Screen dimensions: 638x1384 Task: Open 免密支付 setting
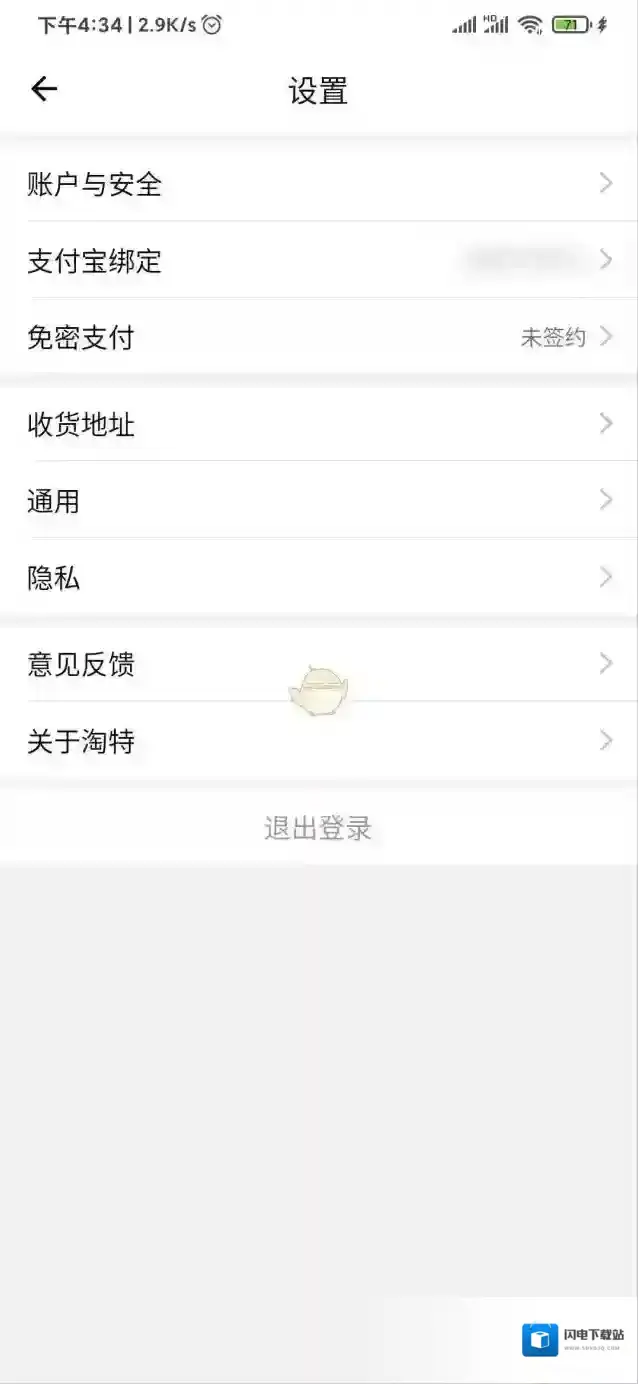[x=318, y=338]
